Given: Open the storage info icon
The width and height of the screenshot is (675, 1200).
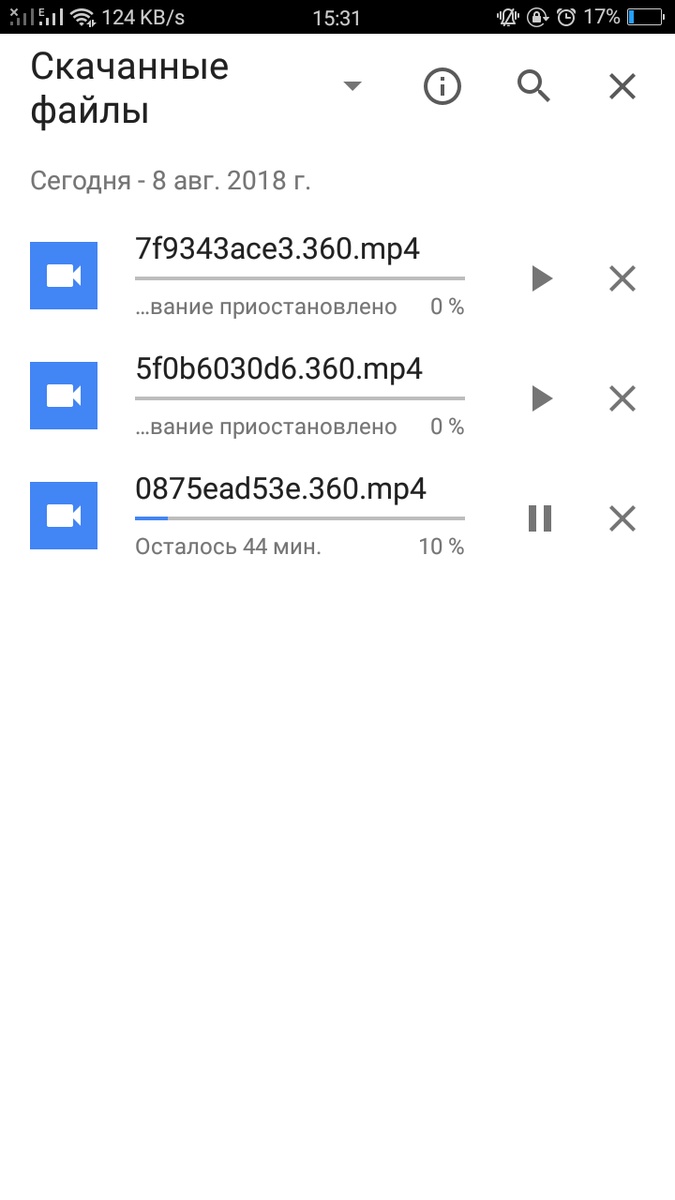Looking at the screenshot, I should [442, 87].
